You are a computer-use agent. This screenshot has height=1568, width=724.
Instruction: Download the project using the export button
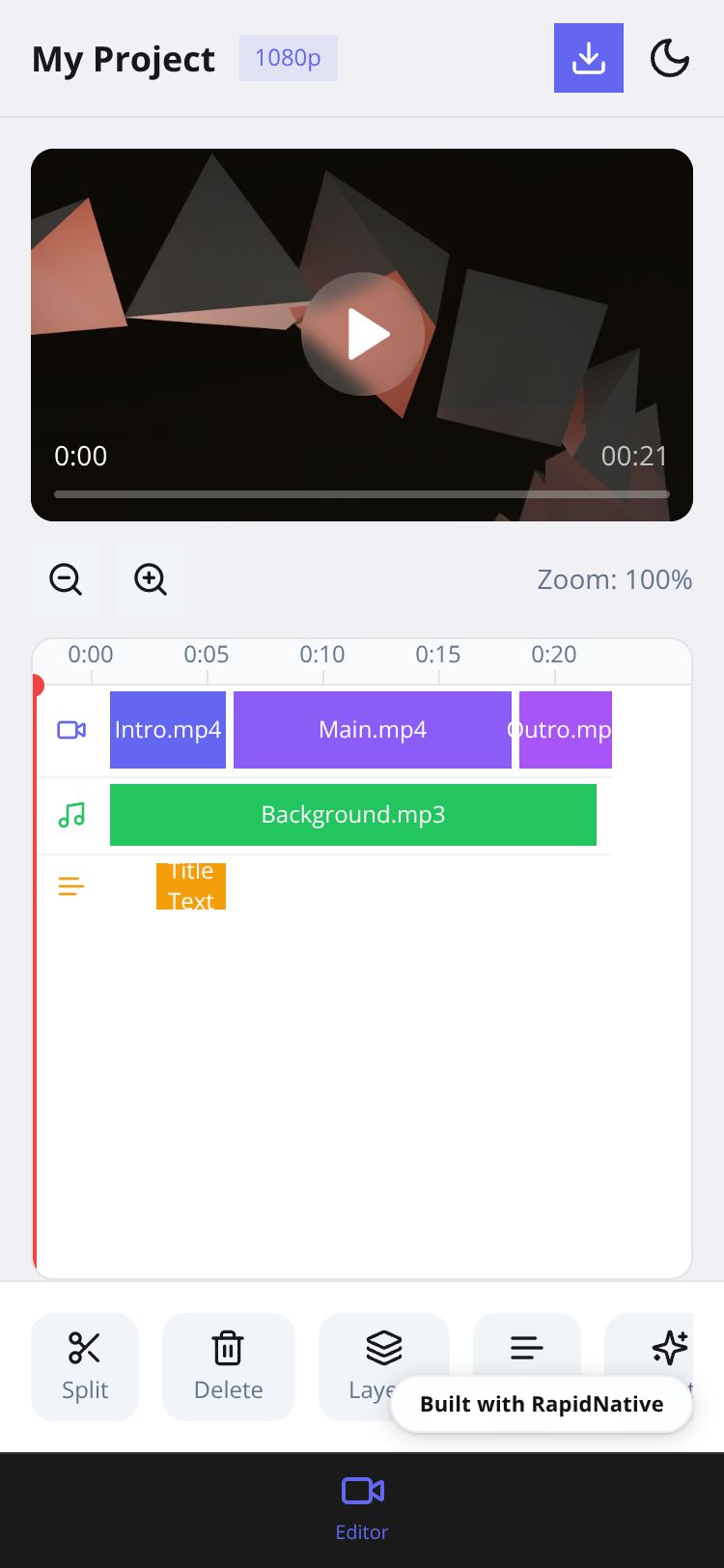click(588, 58)
